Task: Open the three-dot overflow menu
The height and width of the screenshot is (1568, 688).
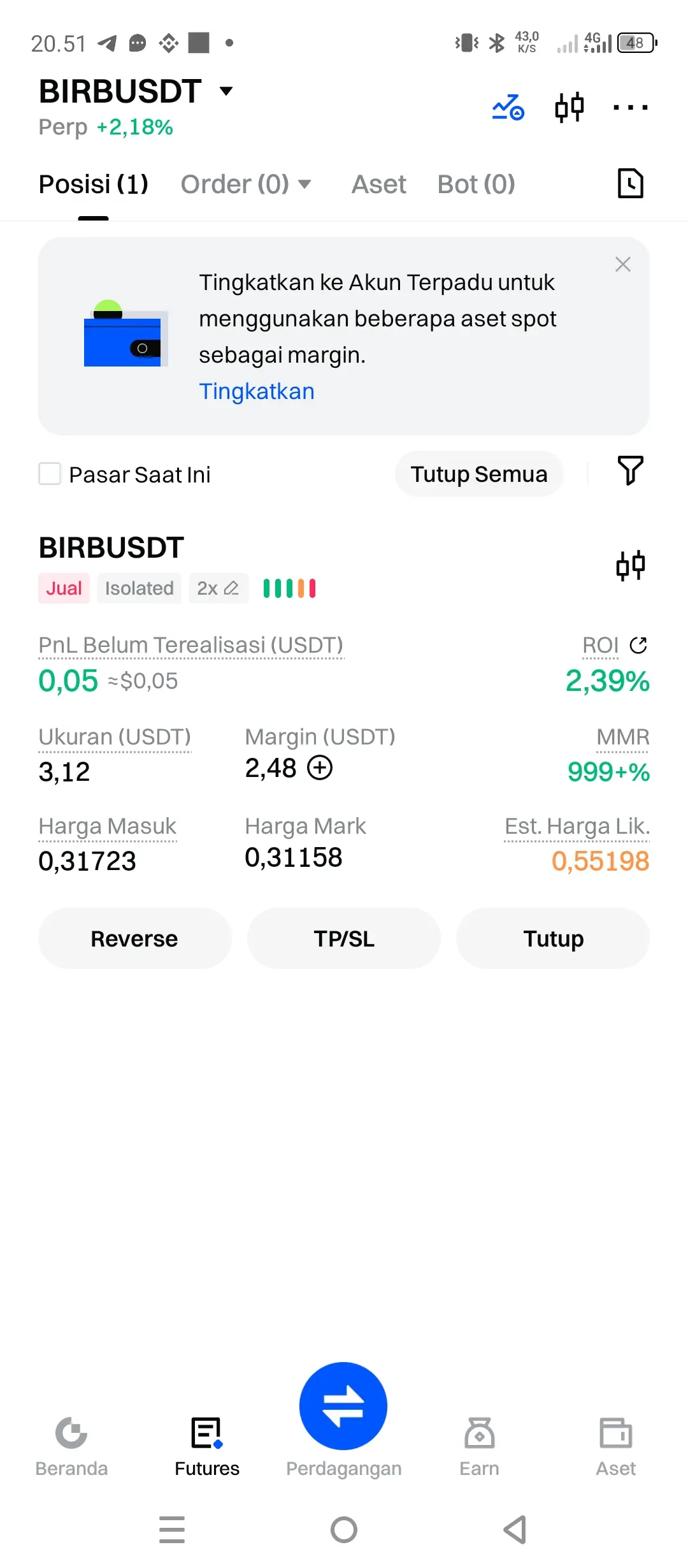Action: tap(630, 107)
